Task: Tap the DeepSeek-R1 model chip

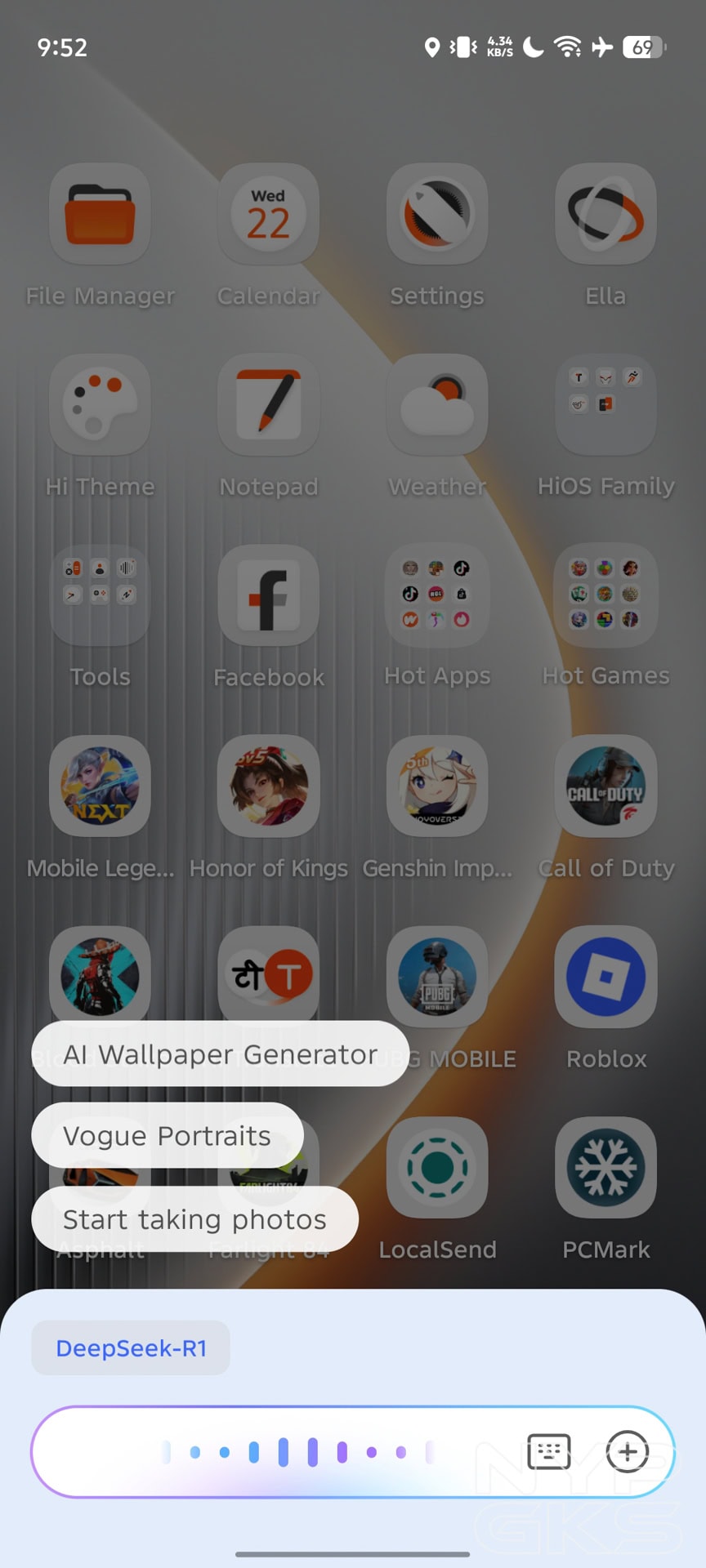Action: pos(131,1348)
